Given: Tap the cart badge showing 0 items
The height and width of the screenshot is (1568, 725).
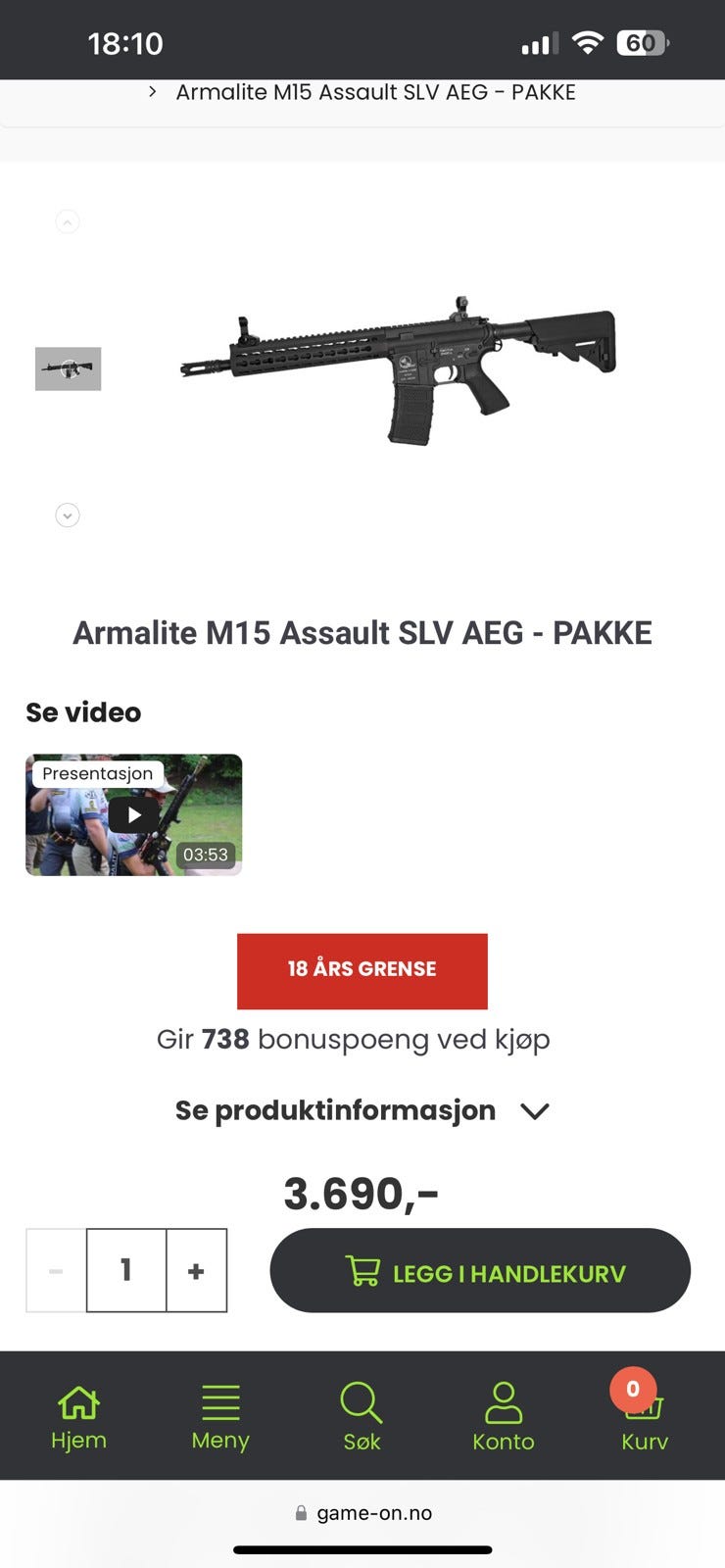Looking at the screenshot, I should click(x=632, y=1389).
